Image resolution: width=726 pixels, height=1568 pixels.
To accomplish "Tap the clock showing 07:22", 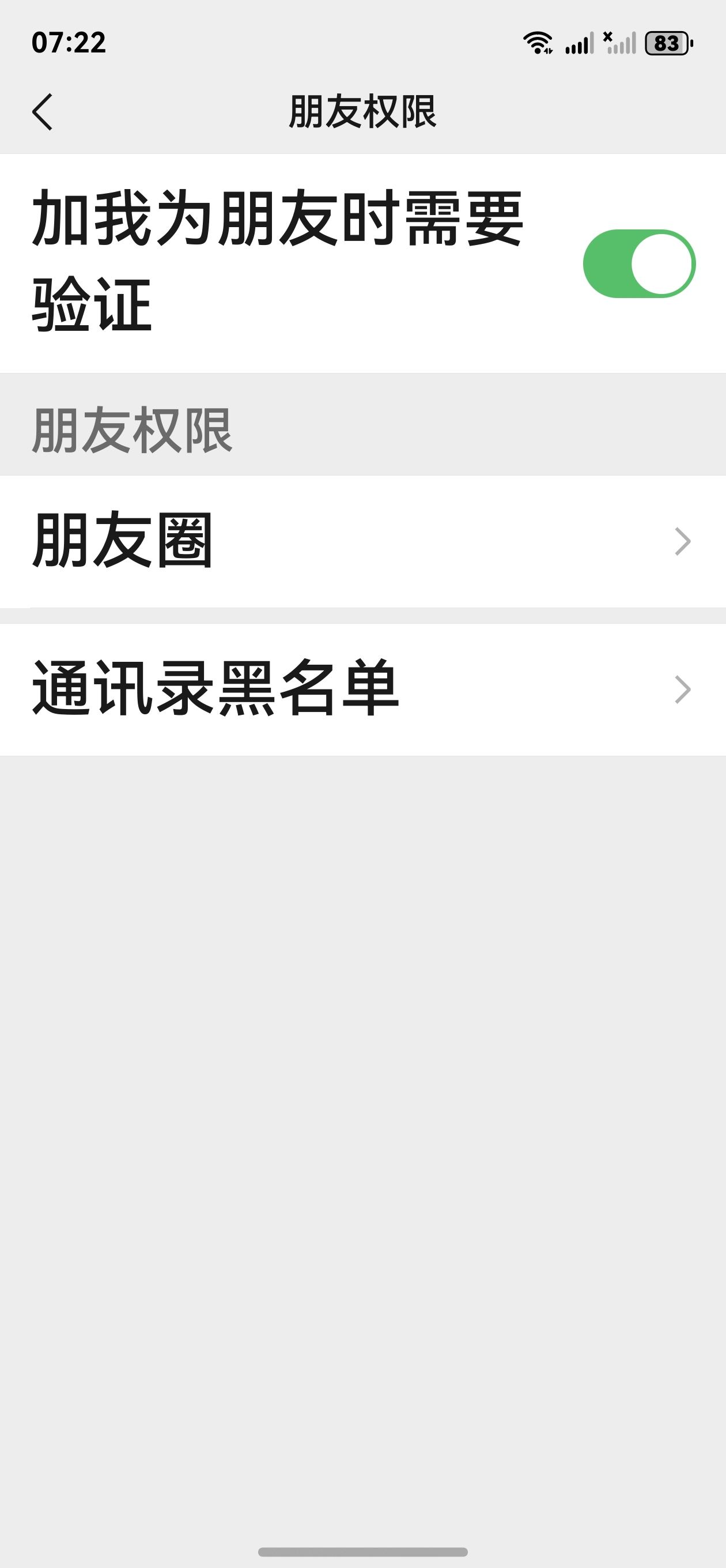I will 69,43.
